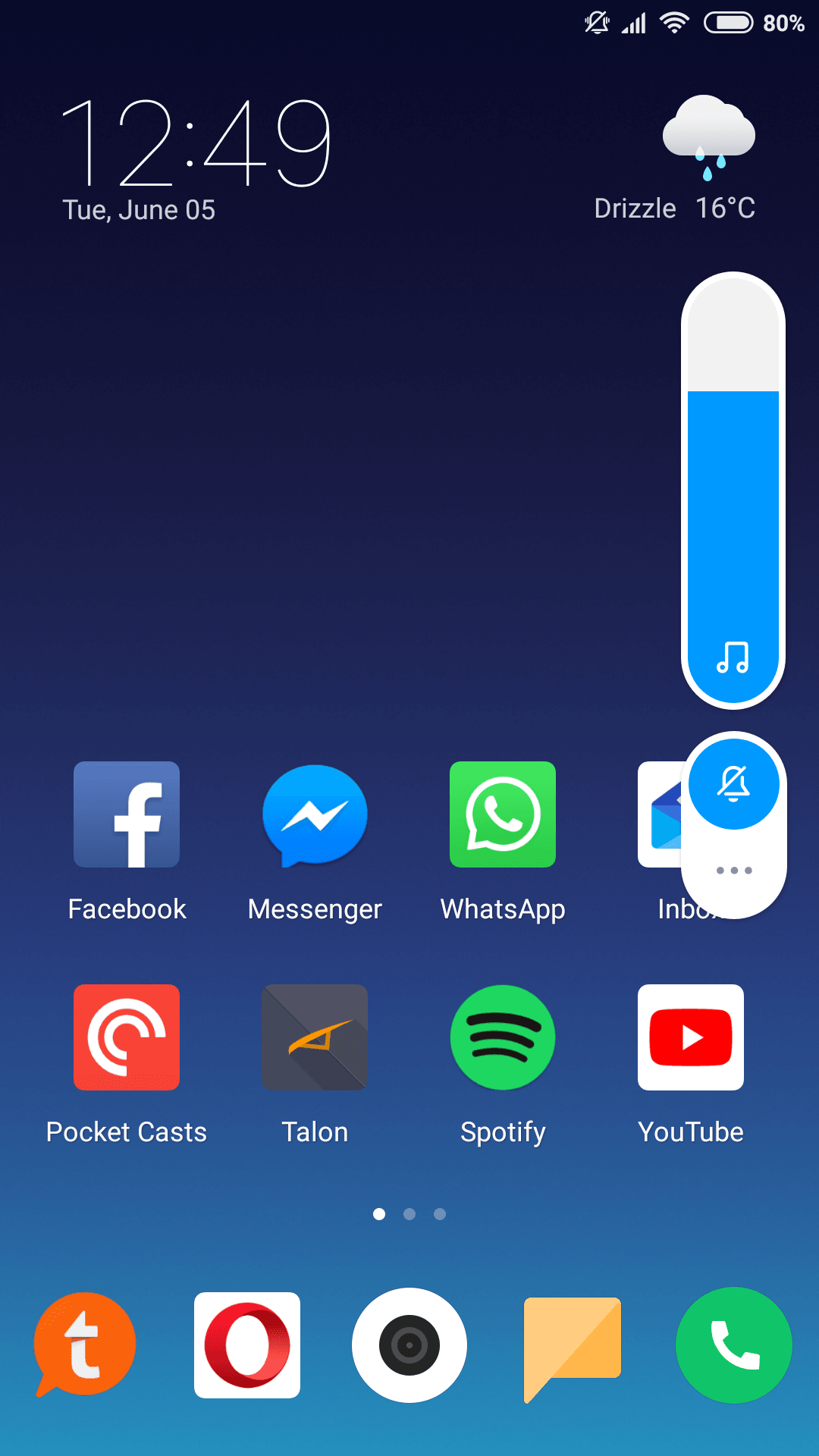
Task: Open the phone dialer
Action: click(734, 1345)
